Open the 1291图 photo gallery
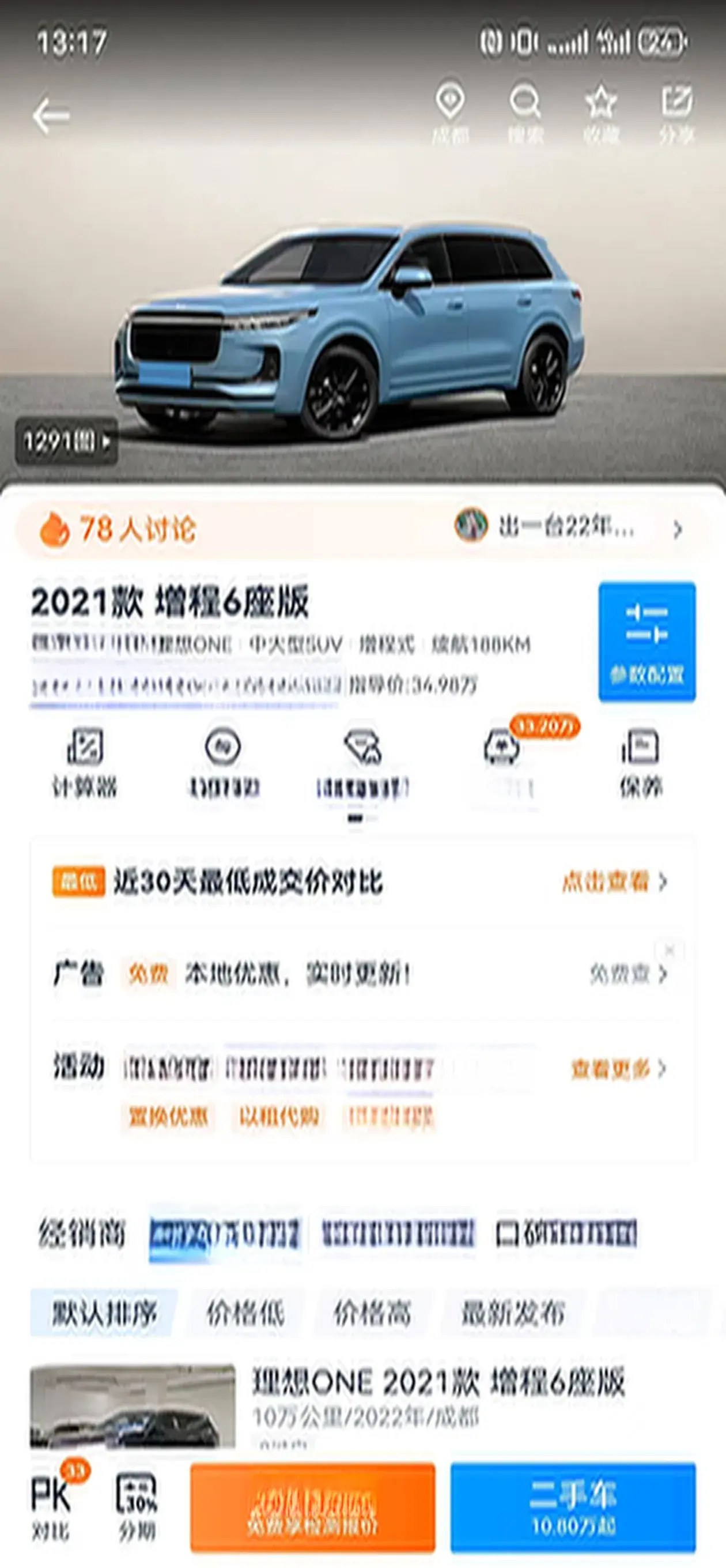The width and height of the screenshot is (726, 1568). pos(66,442)
